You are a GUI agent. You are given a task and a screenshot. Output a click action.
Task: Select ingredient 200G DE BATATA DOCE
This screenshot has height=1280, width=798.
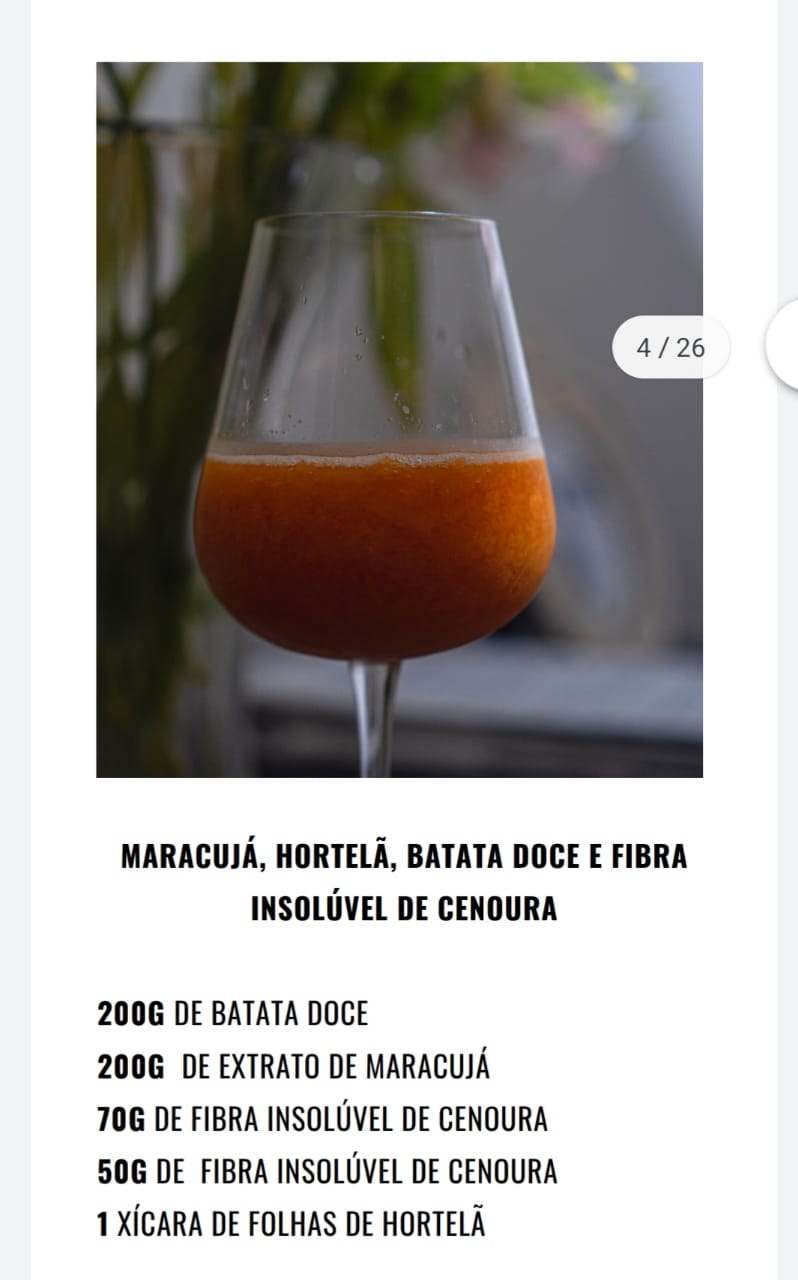coord(232,1013)
